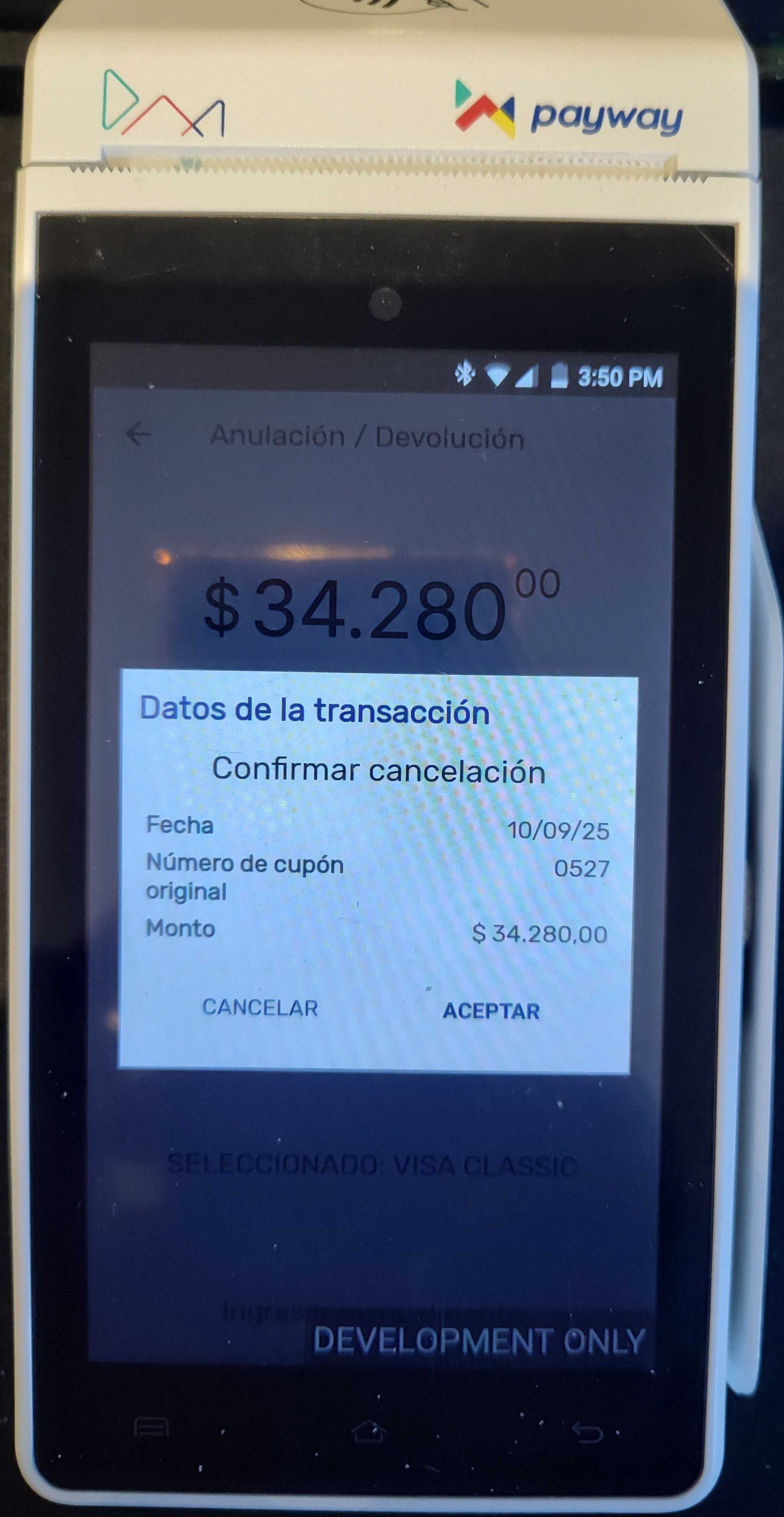Tap ACEPTAR to confirm the cancellation
This screenshot has width=784, height=1517.
(491, 1011)
